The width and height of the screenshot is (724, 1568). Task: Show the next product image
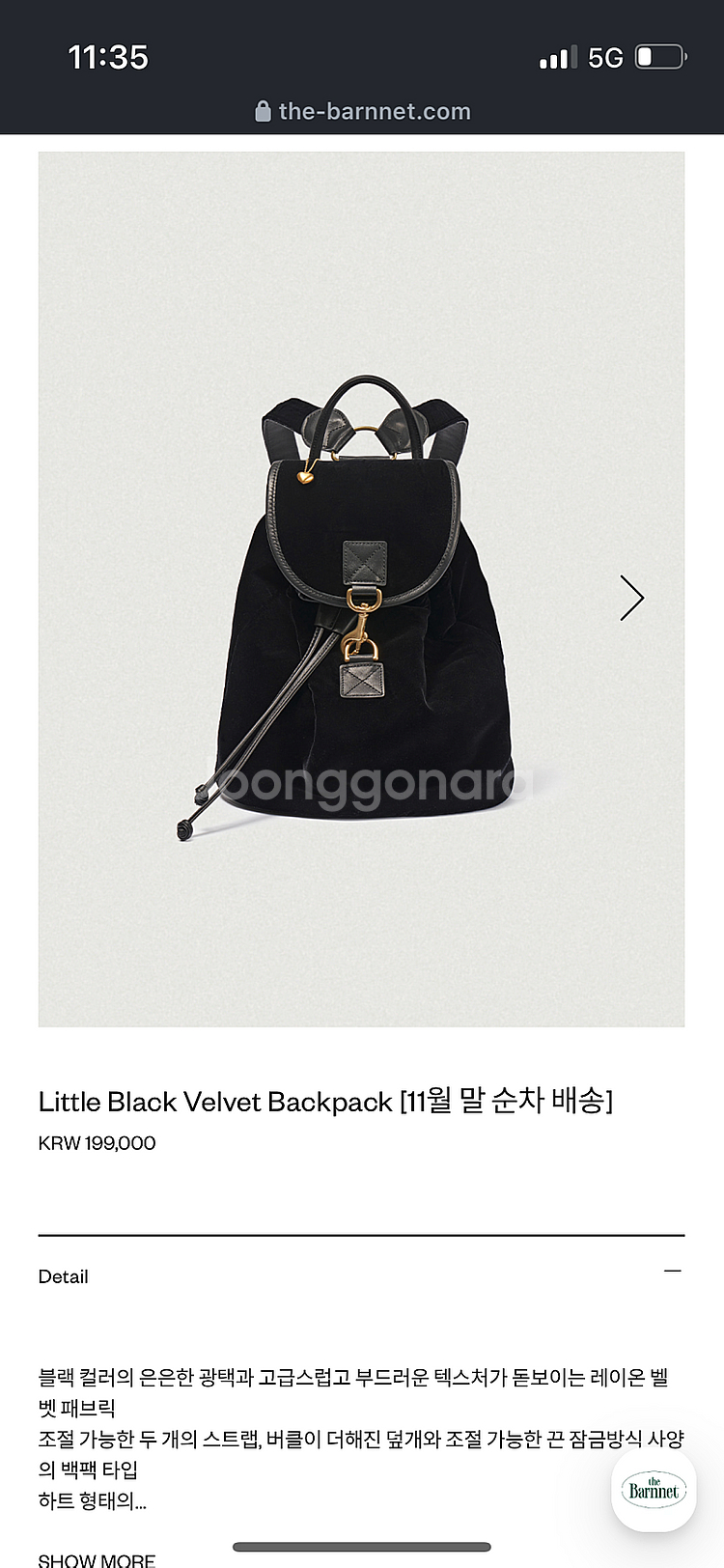(631, 598)
